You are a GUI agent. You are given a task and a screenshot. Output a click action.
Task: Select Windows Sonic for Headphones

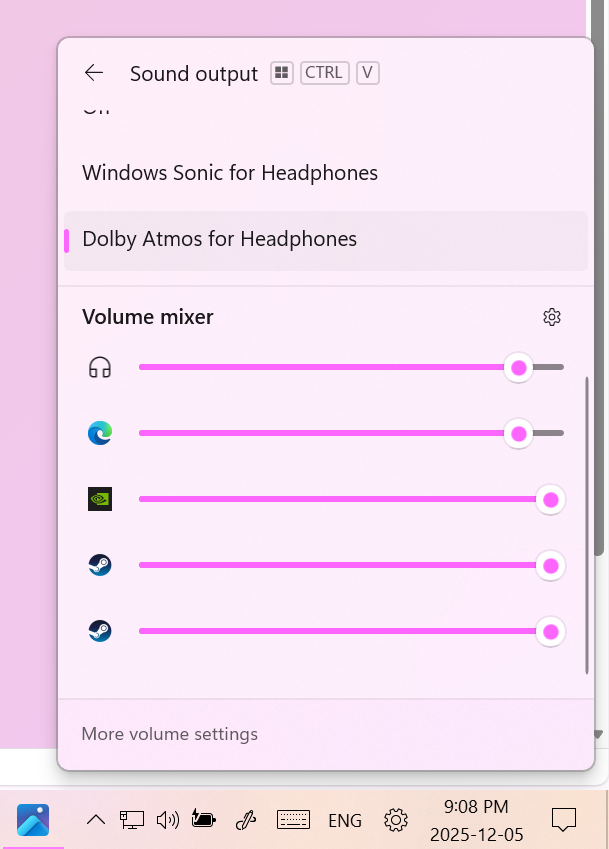click(230, 173)
